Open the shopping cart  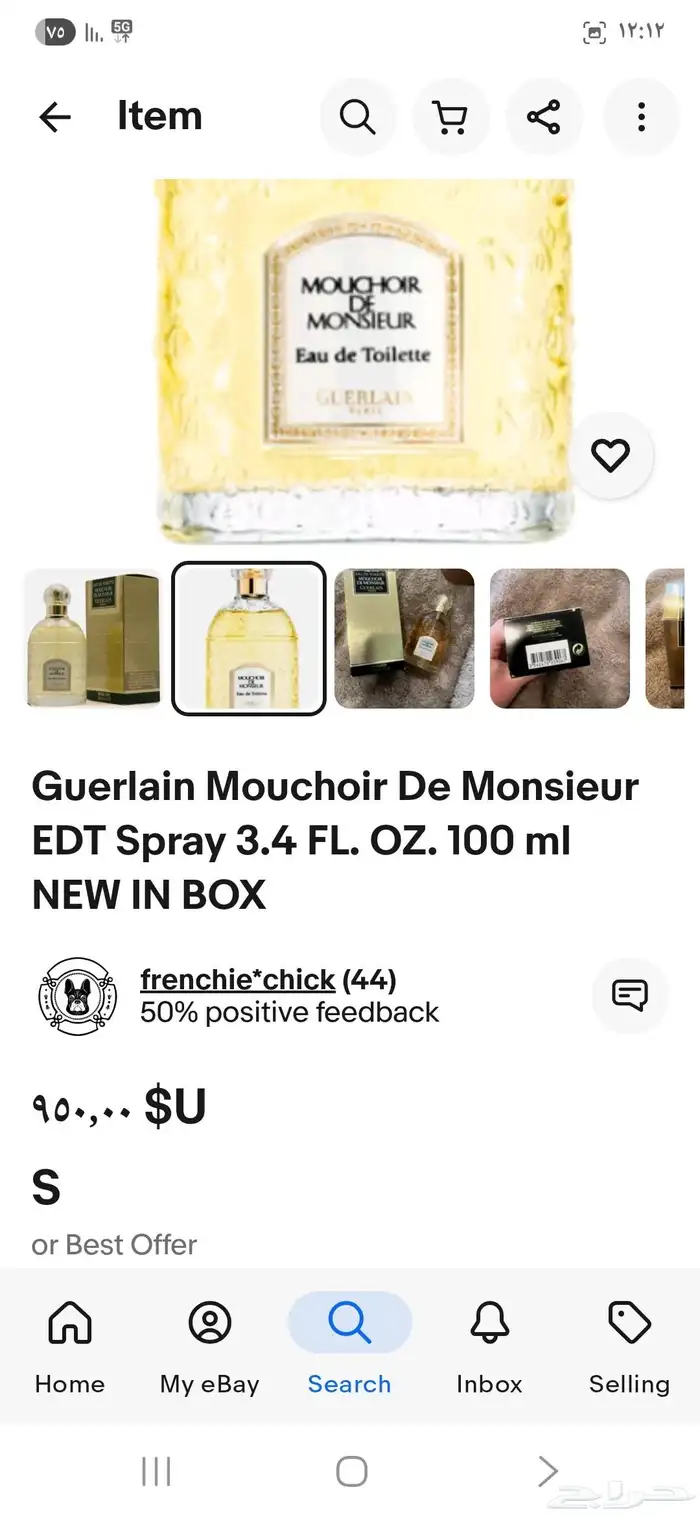(451, 118)
